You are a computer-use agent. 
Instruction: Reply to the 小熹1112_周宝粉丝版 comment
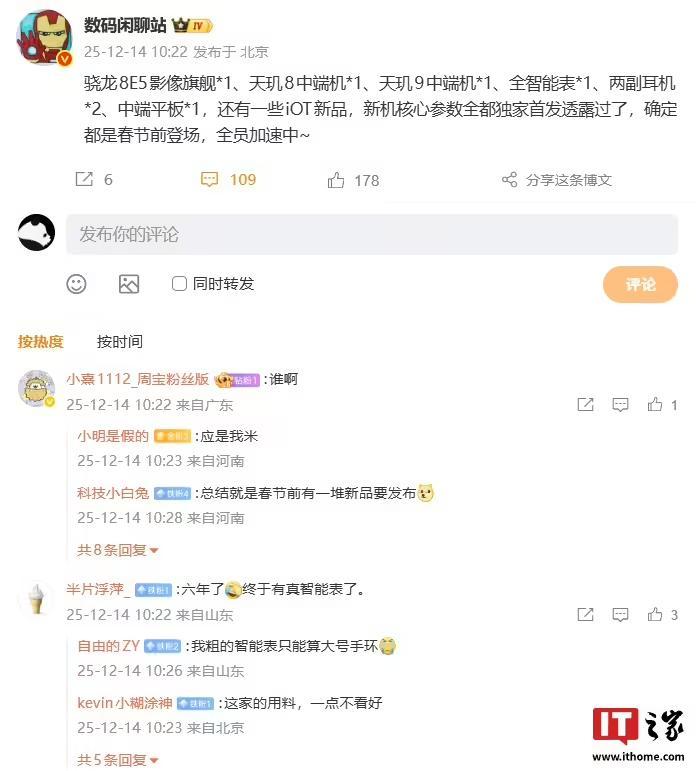pos(621,405)
